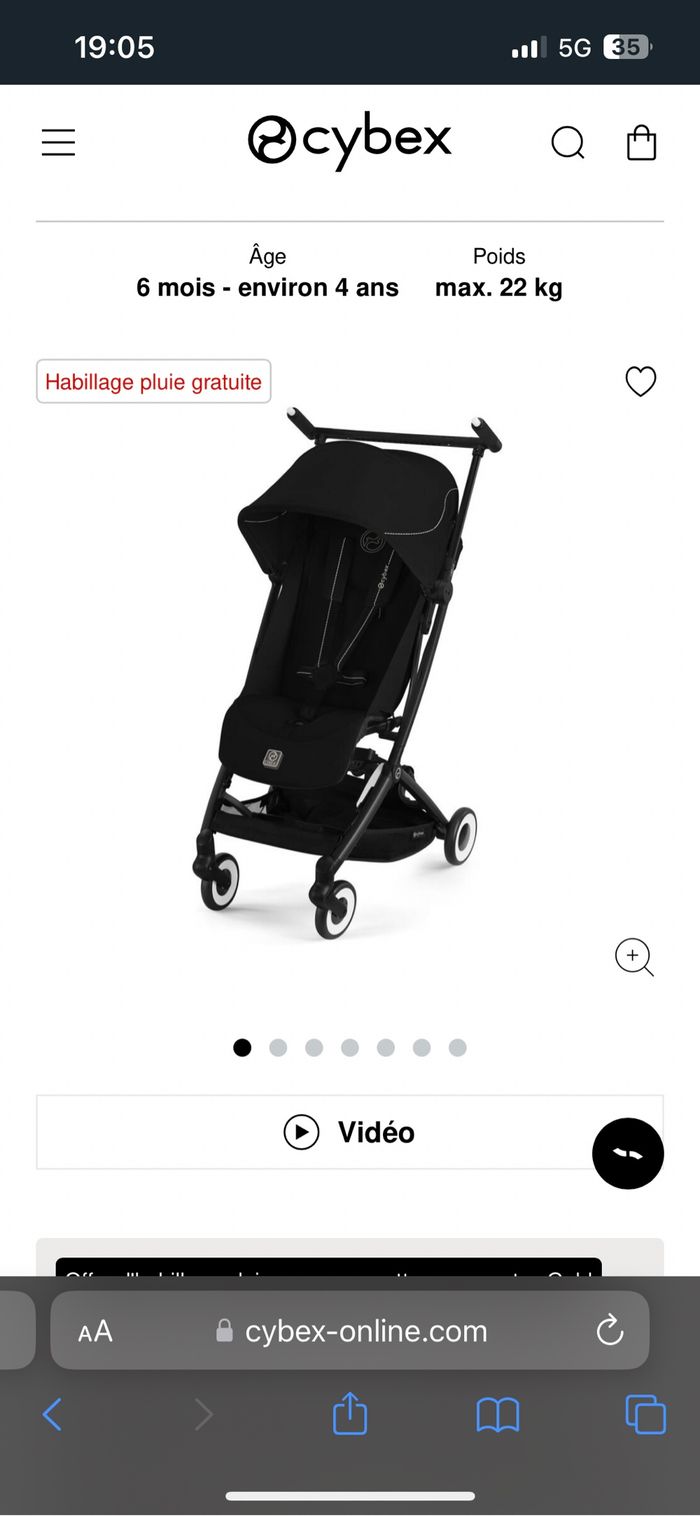Tap the Cybex logo to go home

point(349,140)
